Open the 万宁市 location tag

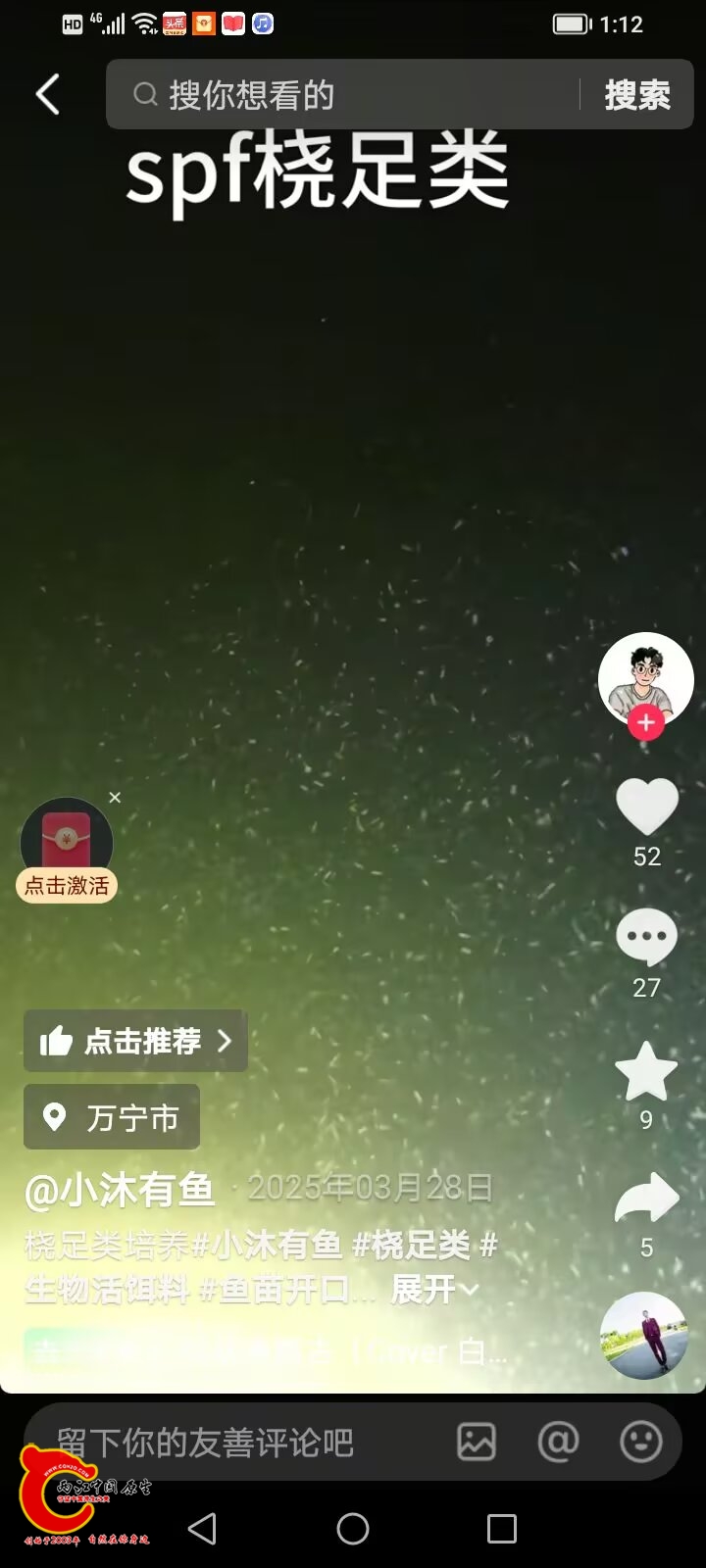112,1117
